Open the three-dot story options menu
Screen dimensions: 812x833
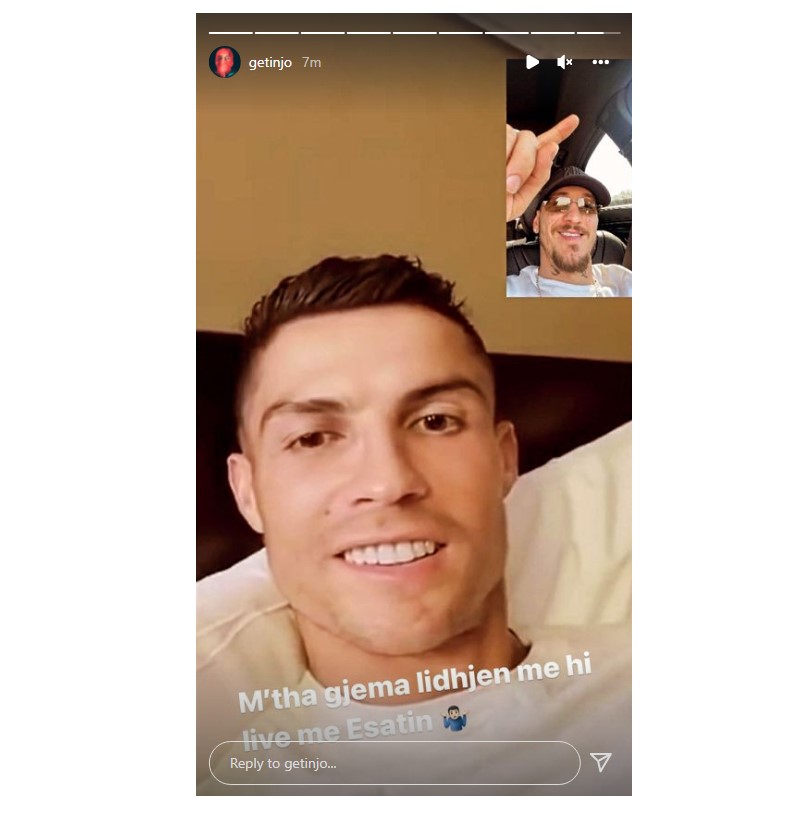(x=600, y=62)
